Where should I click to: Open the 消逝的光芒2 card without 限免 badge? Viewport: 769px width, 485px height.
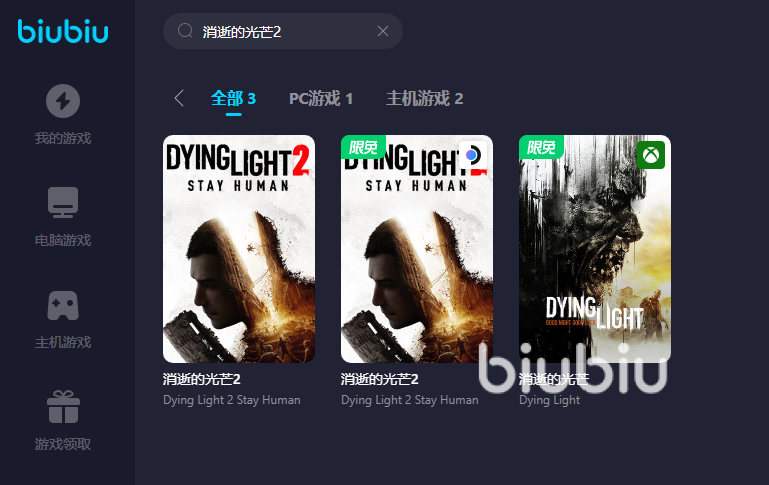click(x=239, y=249)
